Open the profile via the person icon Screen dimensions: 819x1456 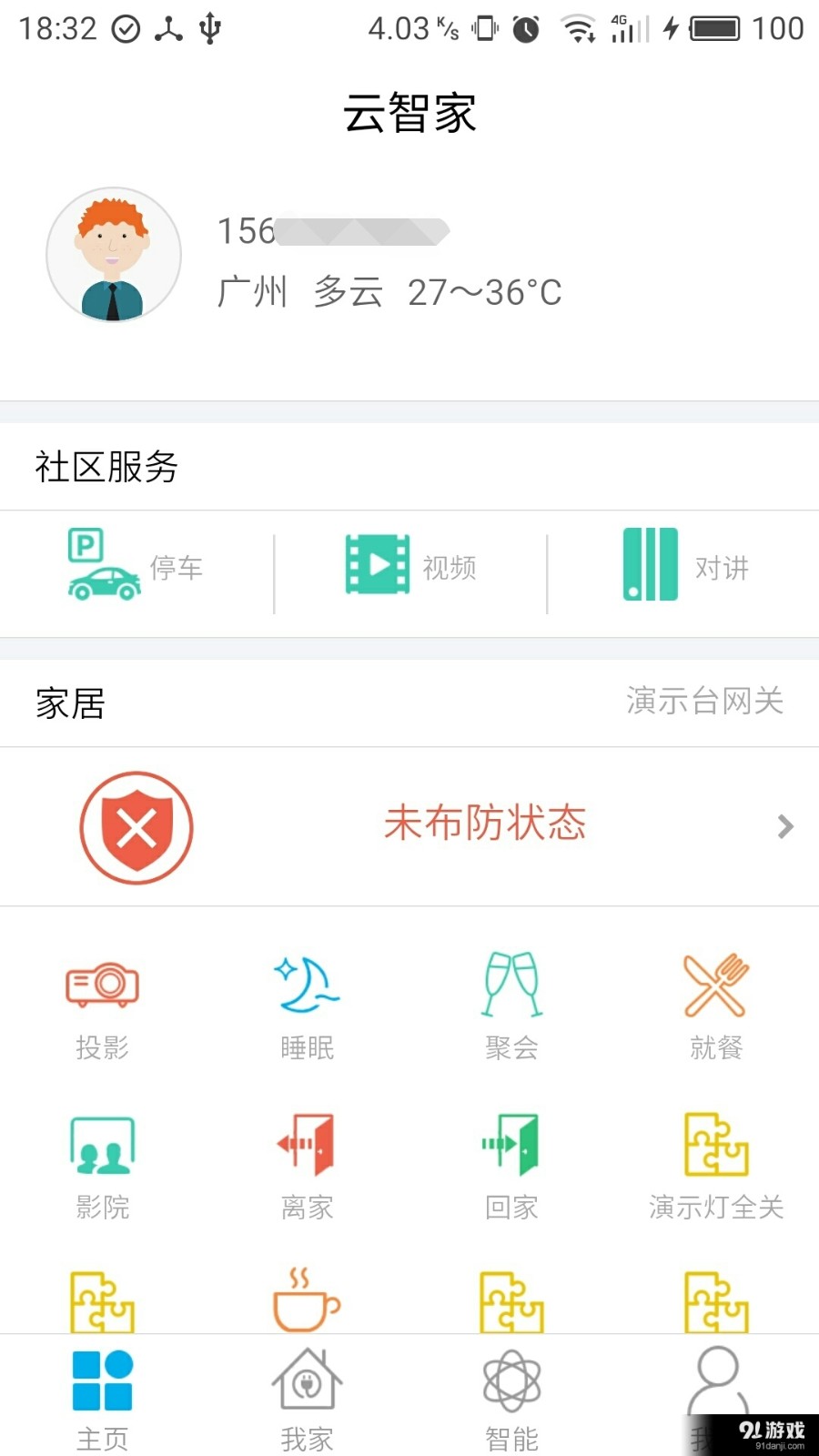click(x=715, y=1383)
